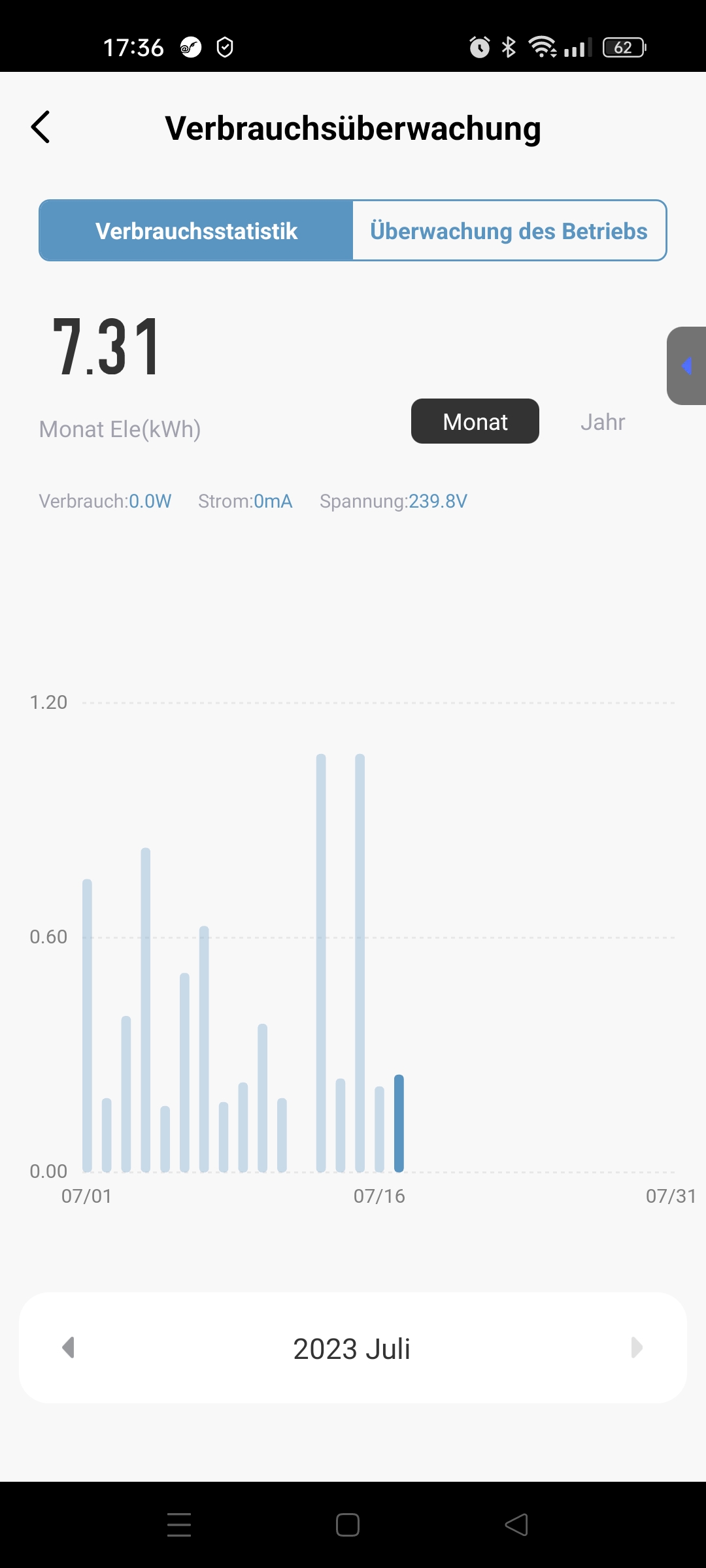Switch to Überwachung des Betriebs tab
706x1568 pixels.
click(x=509, y=231)
